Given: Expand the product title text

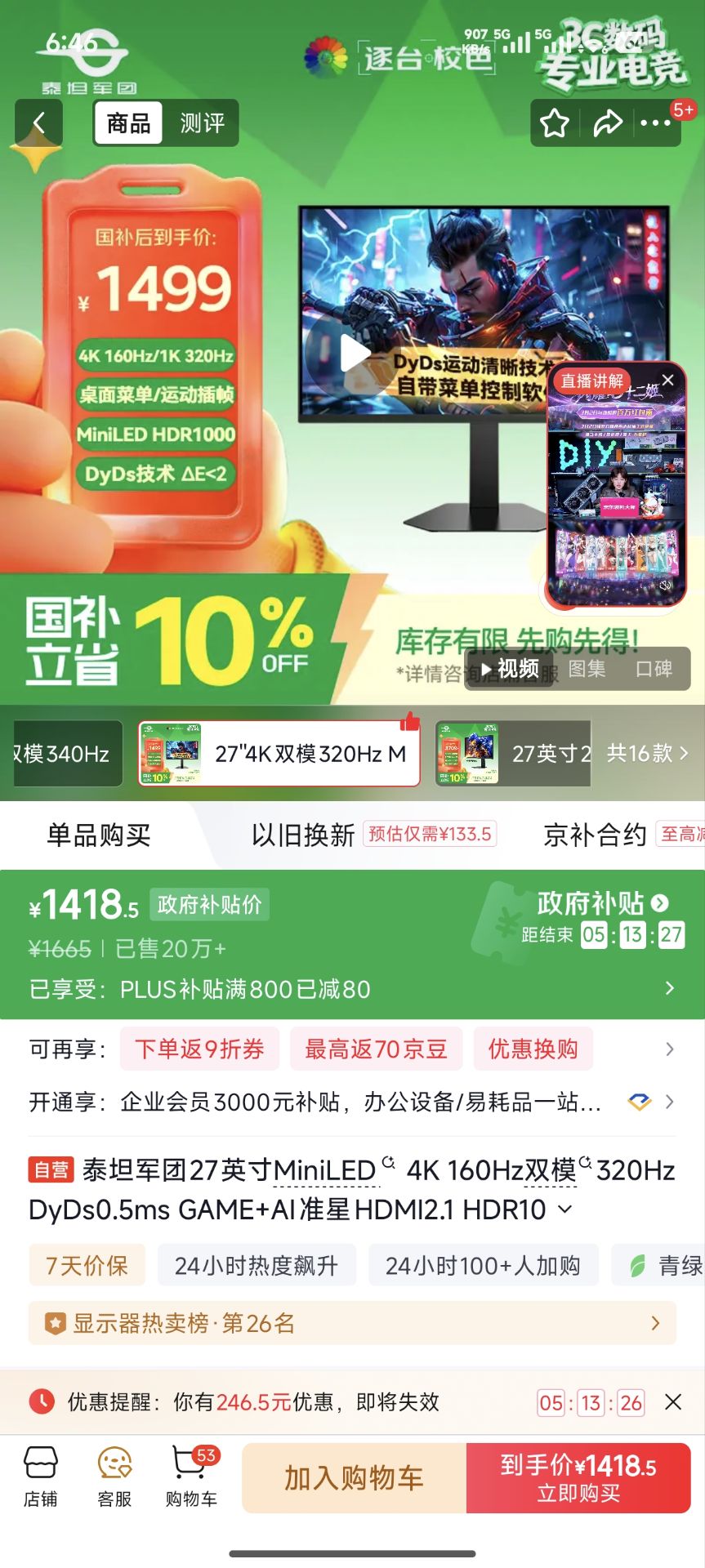Looking at the screenshot, I should pos(564,1209).
